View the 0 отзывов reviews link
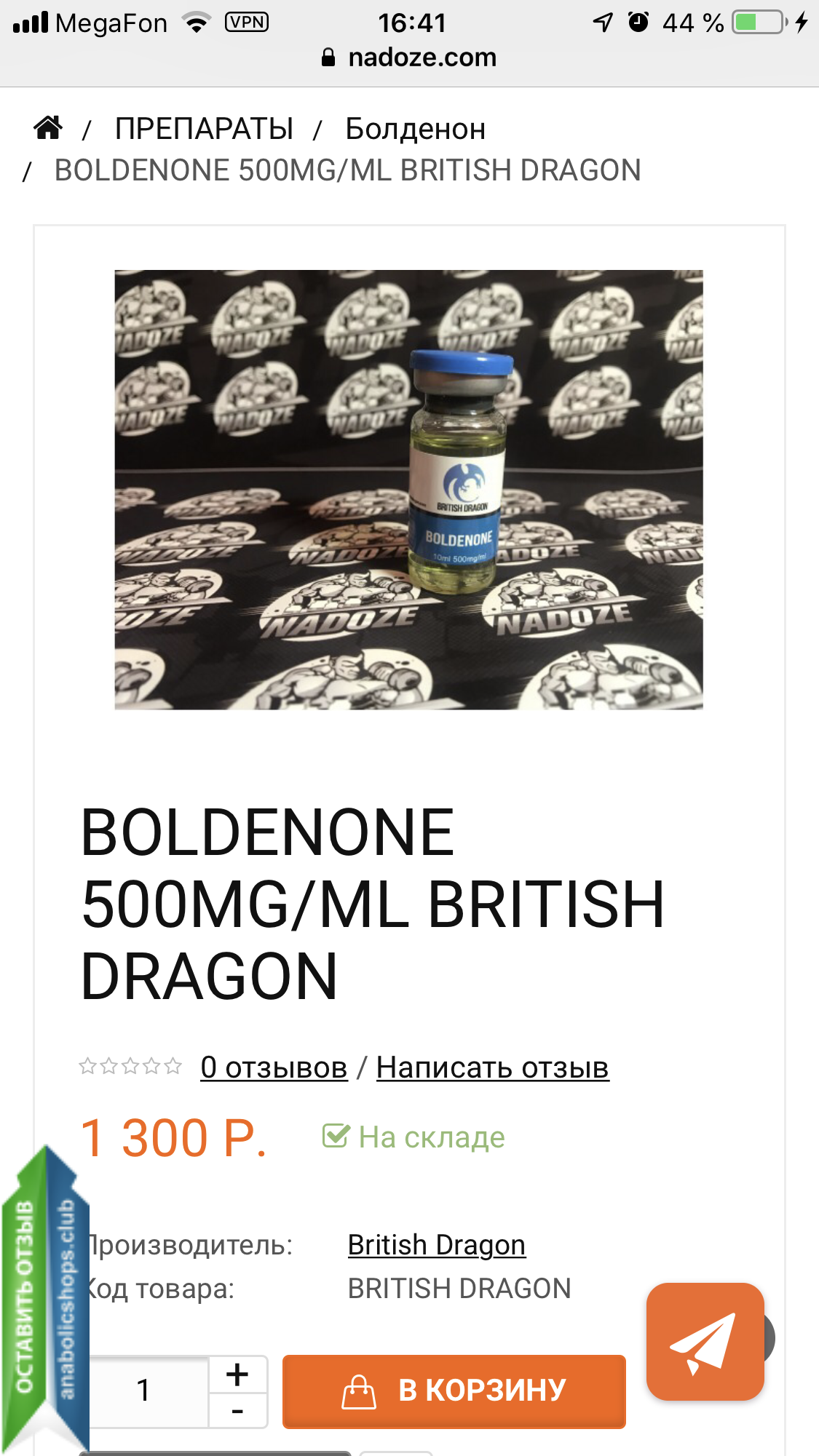 [x=274, y=1067]
